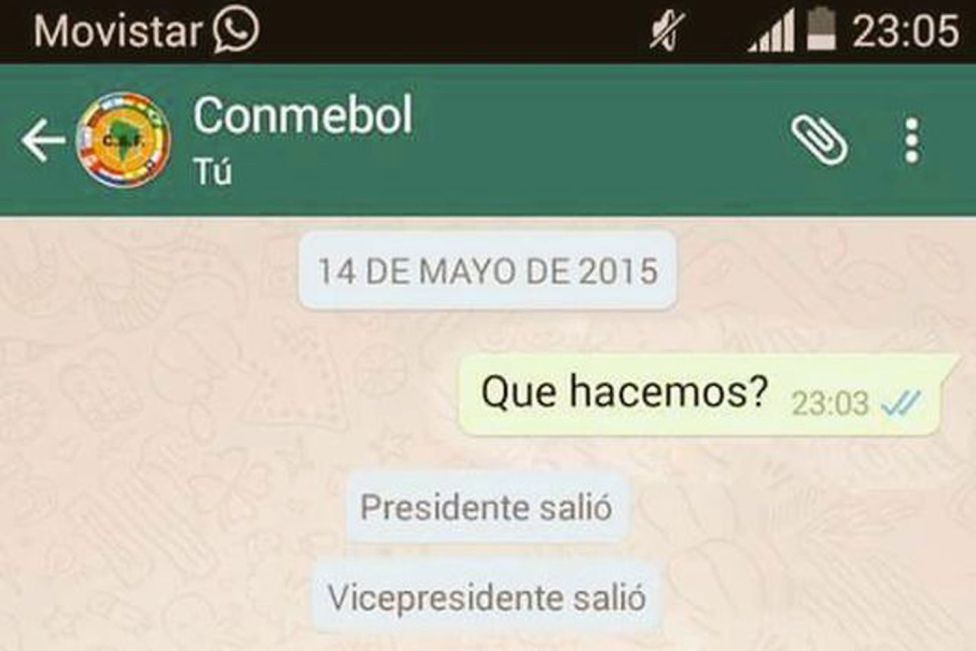Open Conmebol group info from title

tap(302, 117)
